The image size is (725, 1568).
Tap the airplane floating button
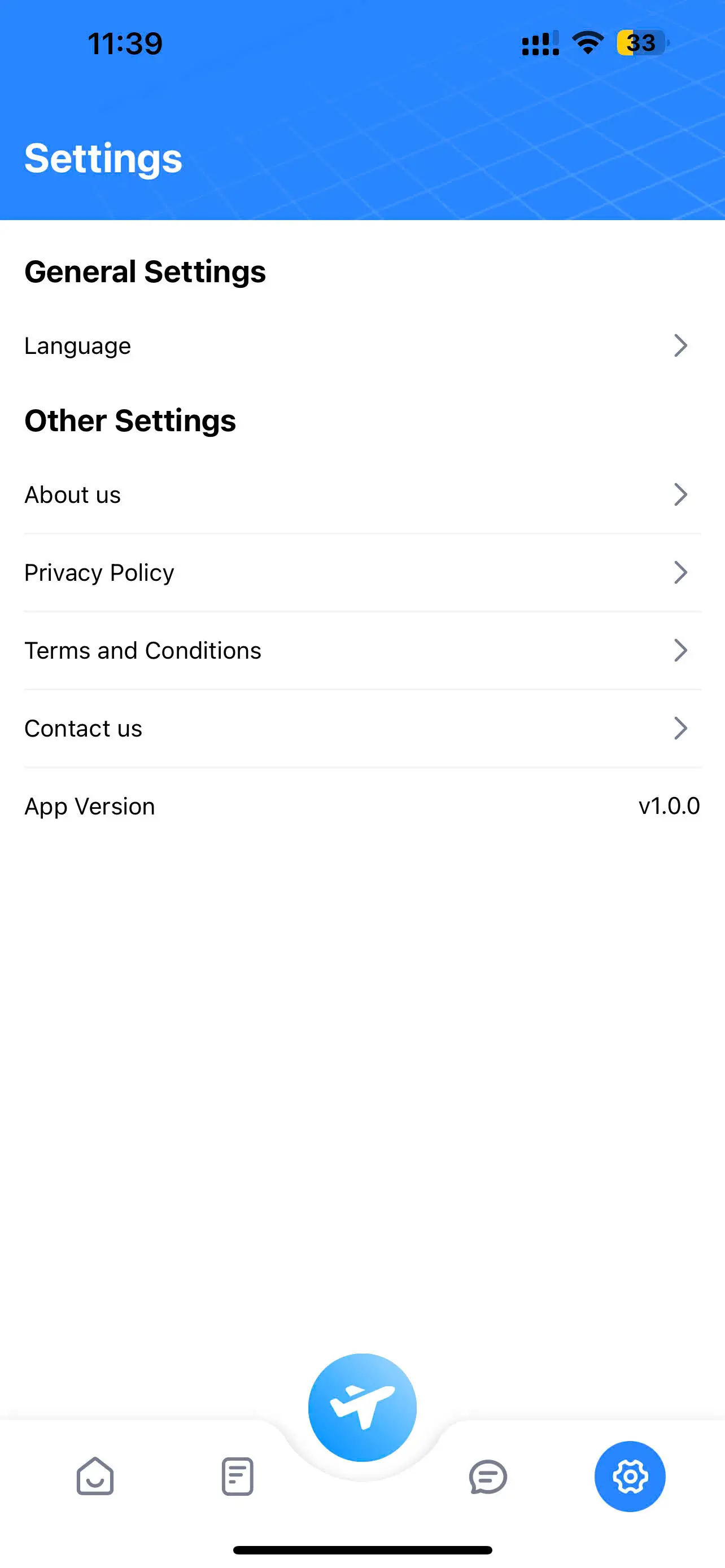(362, 1407)
